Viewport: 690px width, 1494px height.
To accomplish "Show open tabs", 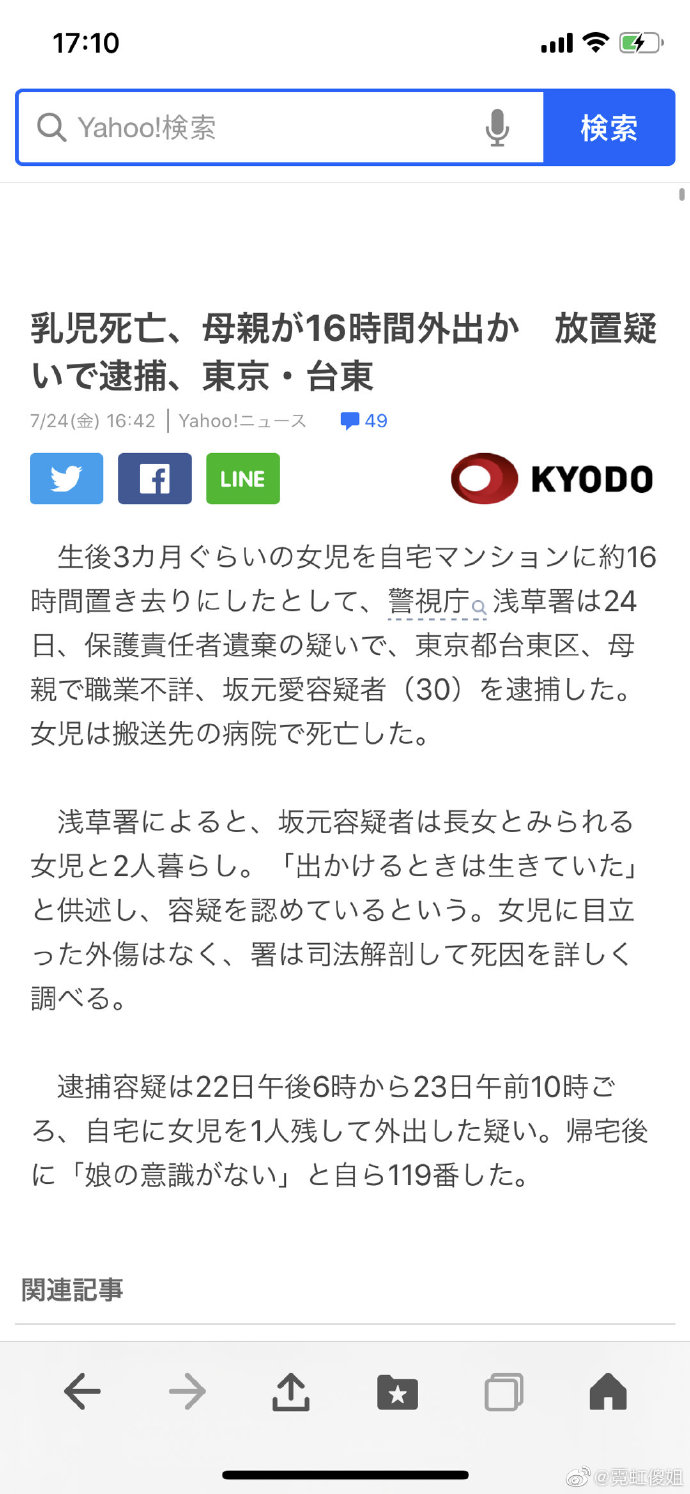I will (x=503, y=1391).
